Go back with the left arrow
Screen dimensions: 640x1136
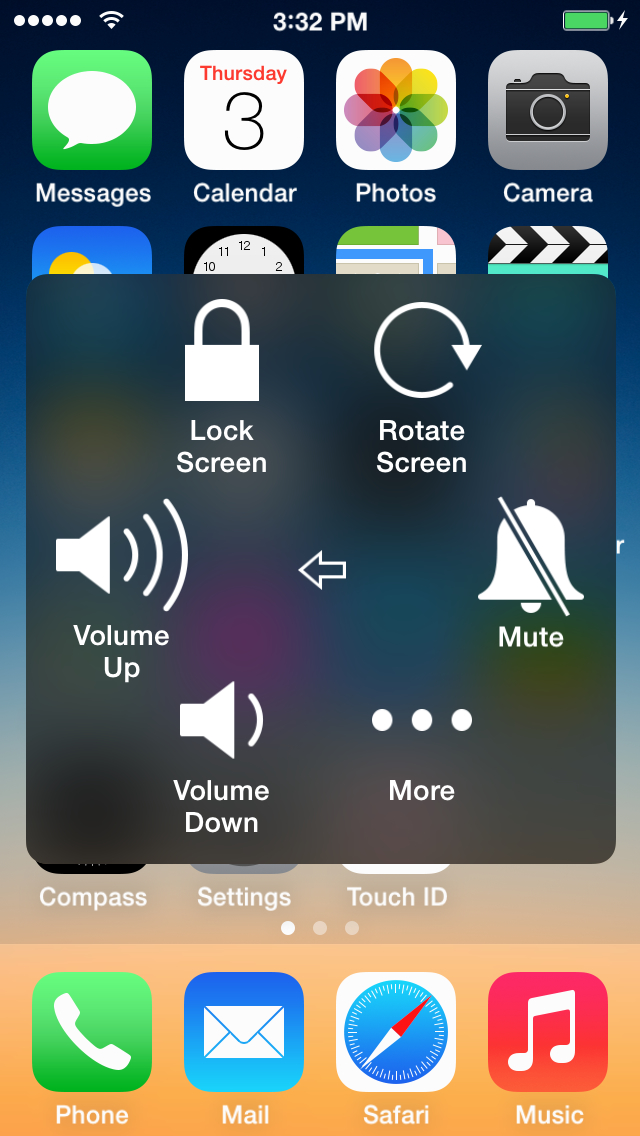pos(323,570)
